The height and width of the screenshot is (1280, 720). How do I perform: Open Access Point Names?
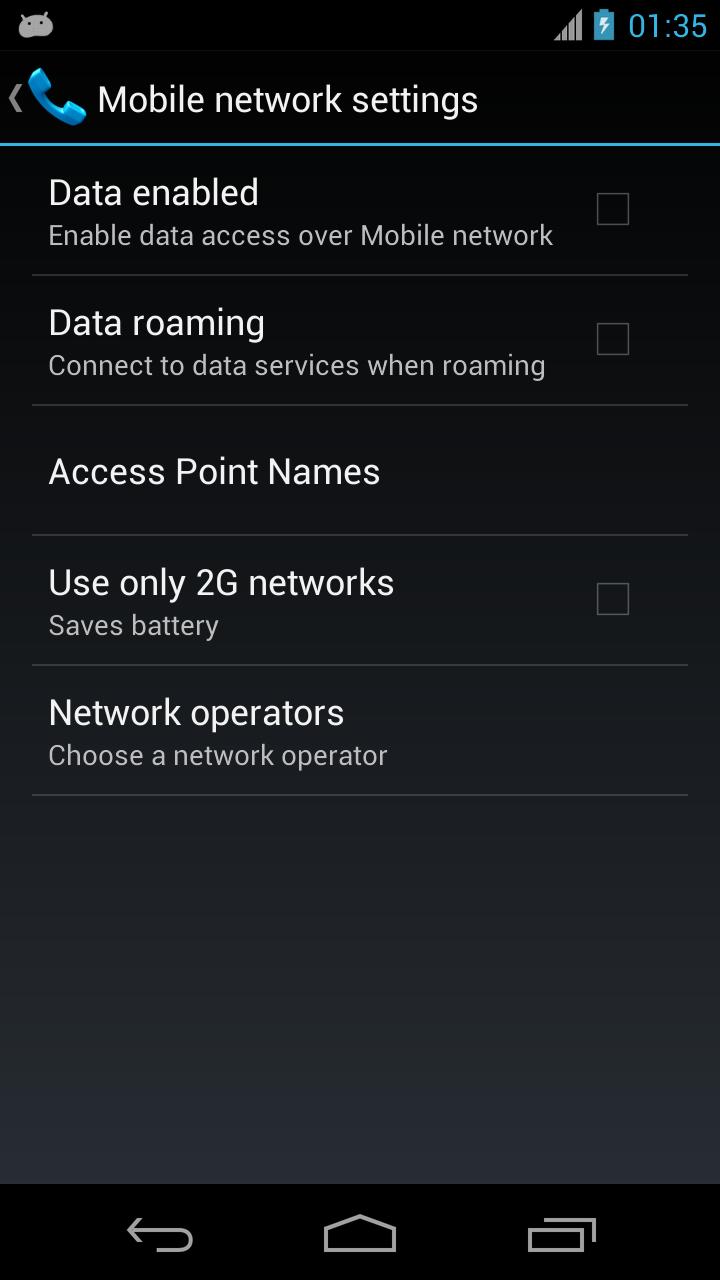pos(214,471)
